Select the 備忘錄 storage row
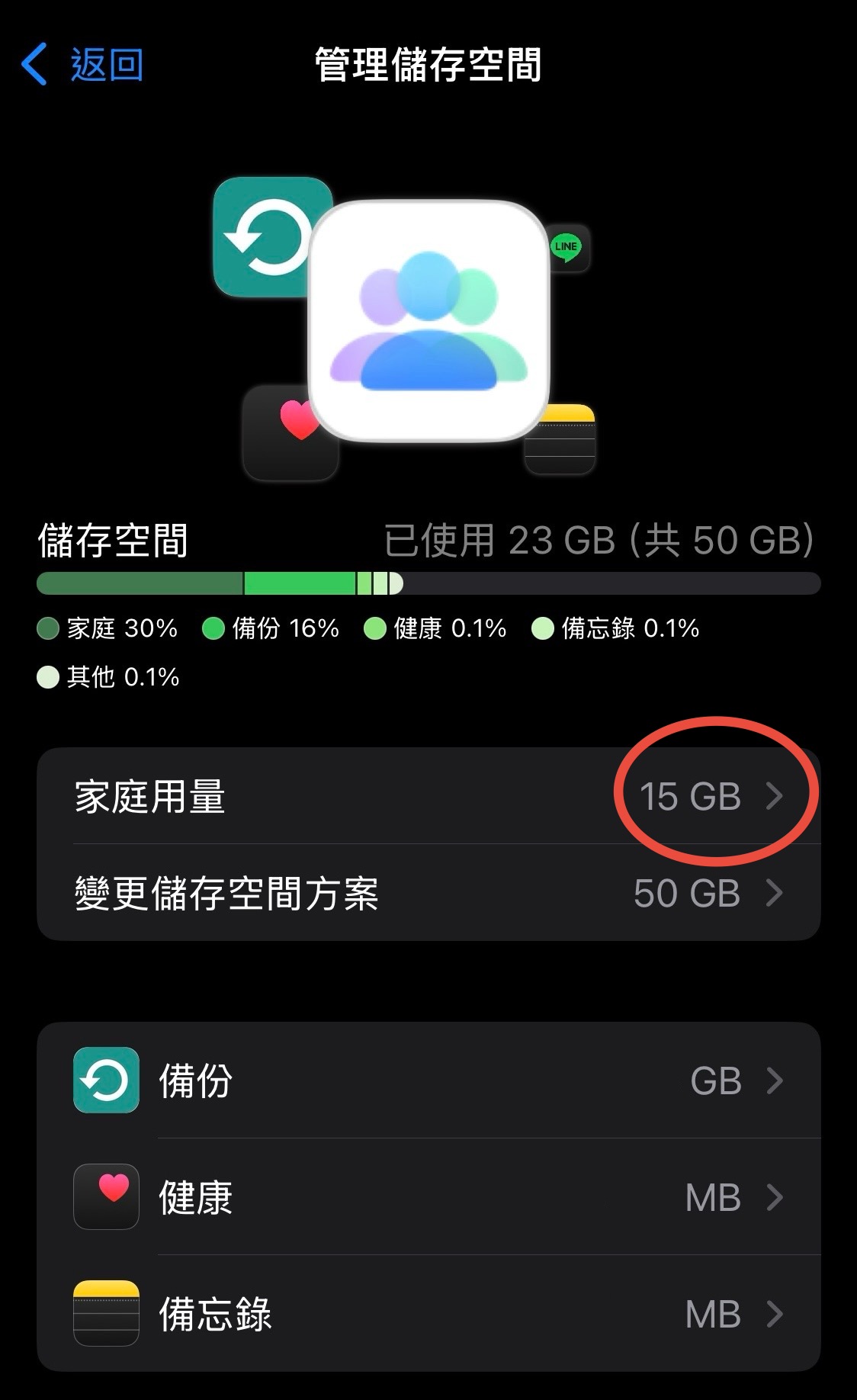The image size is (857, 1400). point(428,1314)
